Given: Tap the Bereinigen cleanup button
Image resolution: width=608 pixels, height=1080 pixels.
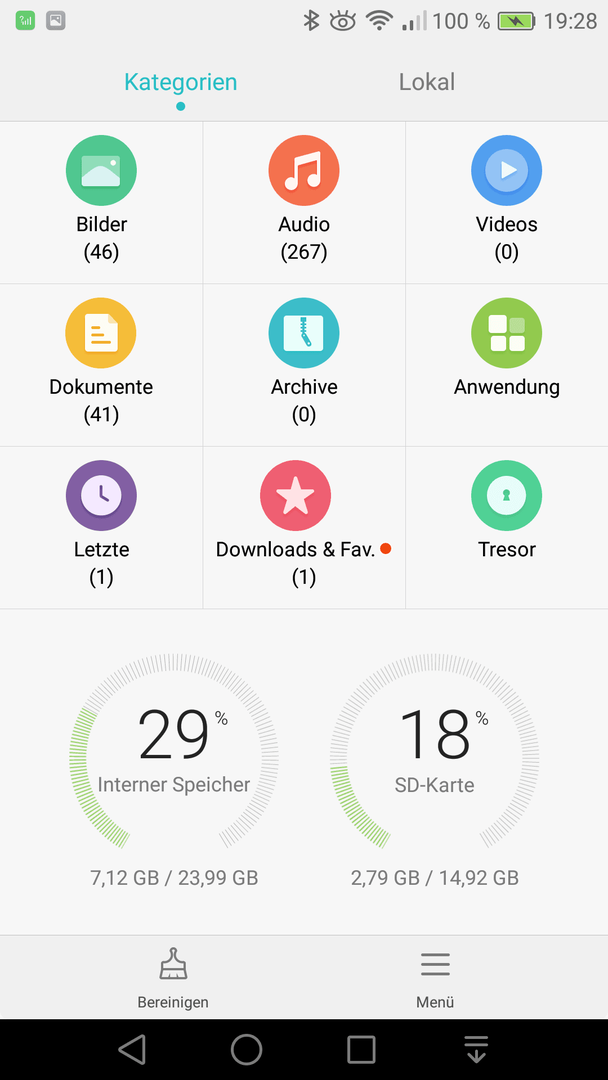Looking at the screenshot, I should pos(173,978).
